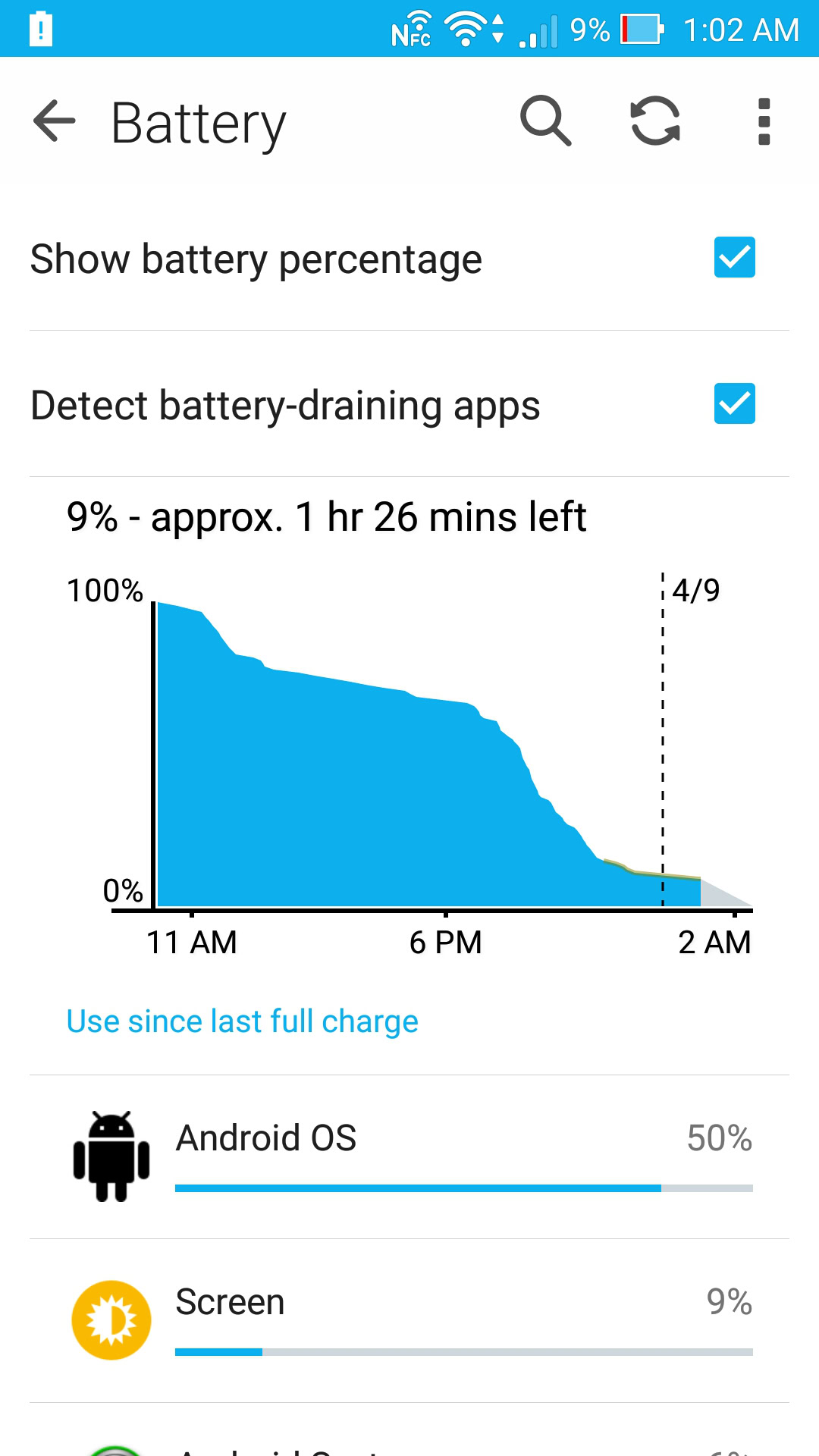The image size is (819, 1456).
Task: View Screen battery usage details
Action: (409, 1319)
